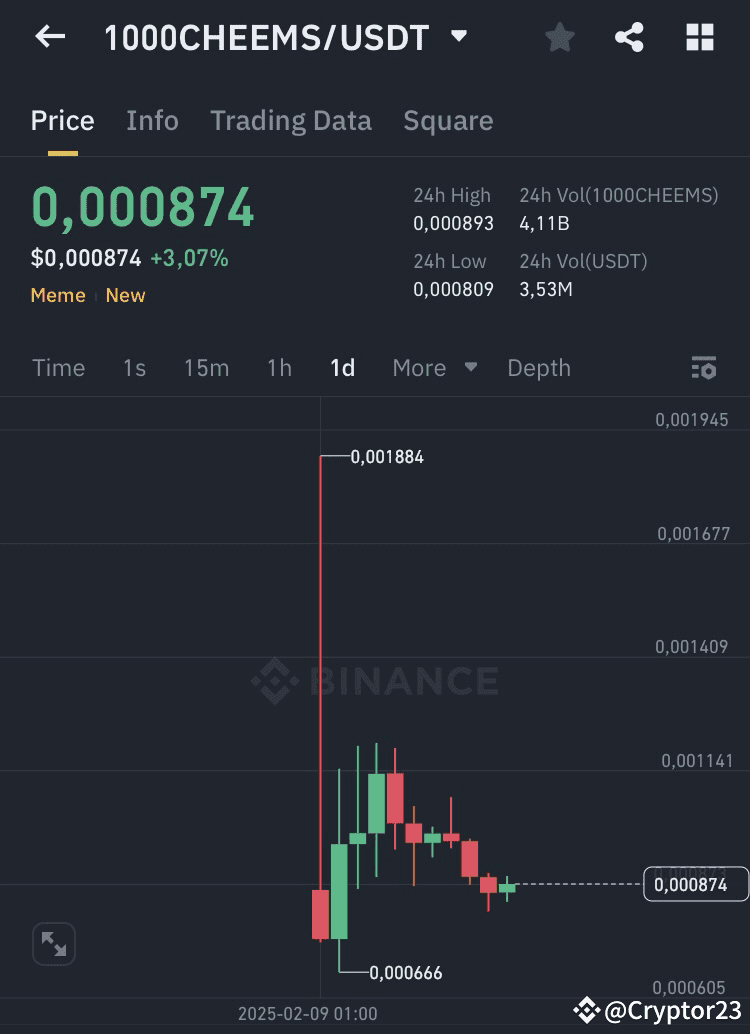Expand the More timeframes dropdown
This screenshot has width=750, height=1034.
(434, 368)
